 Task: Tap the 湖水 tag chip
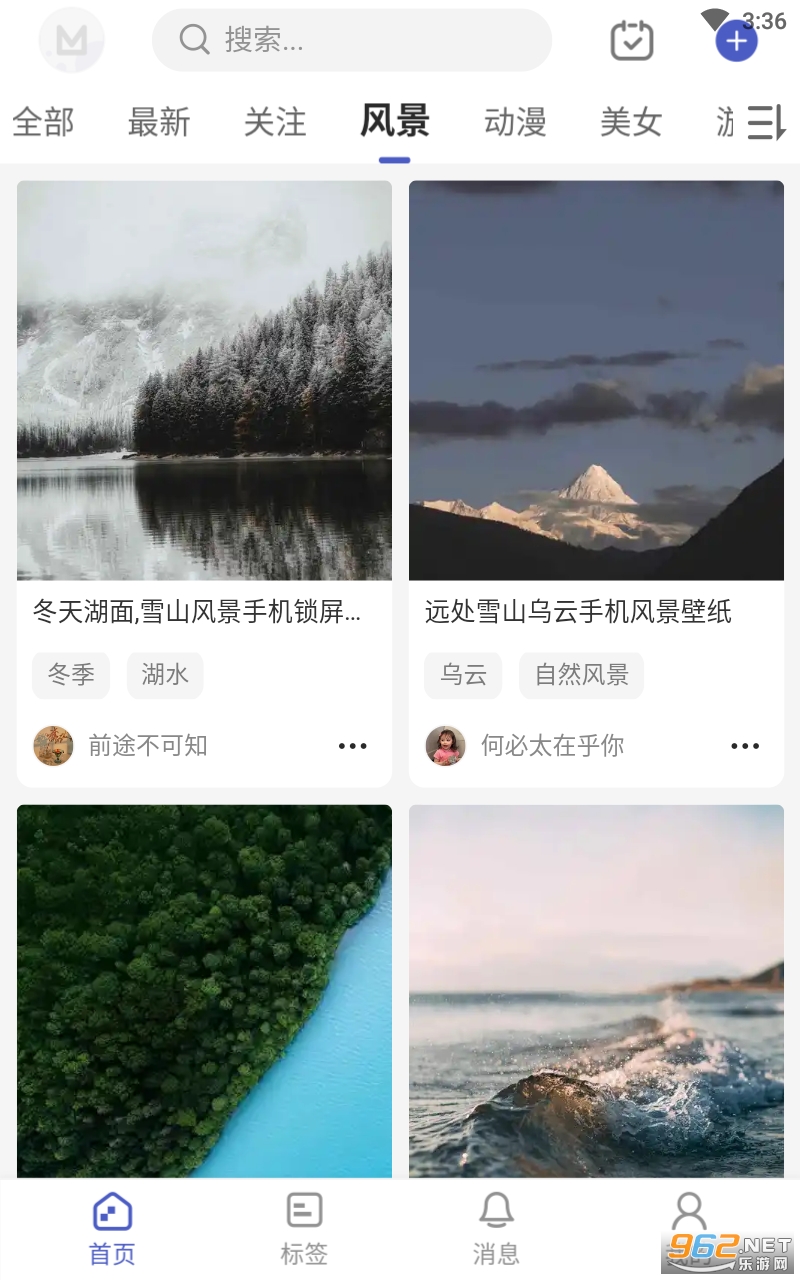click(165, 675)
